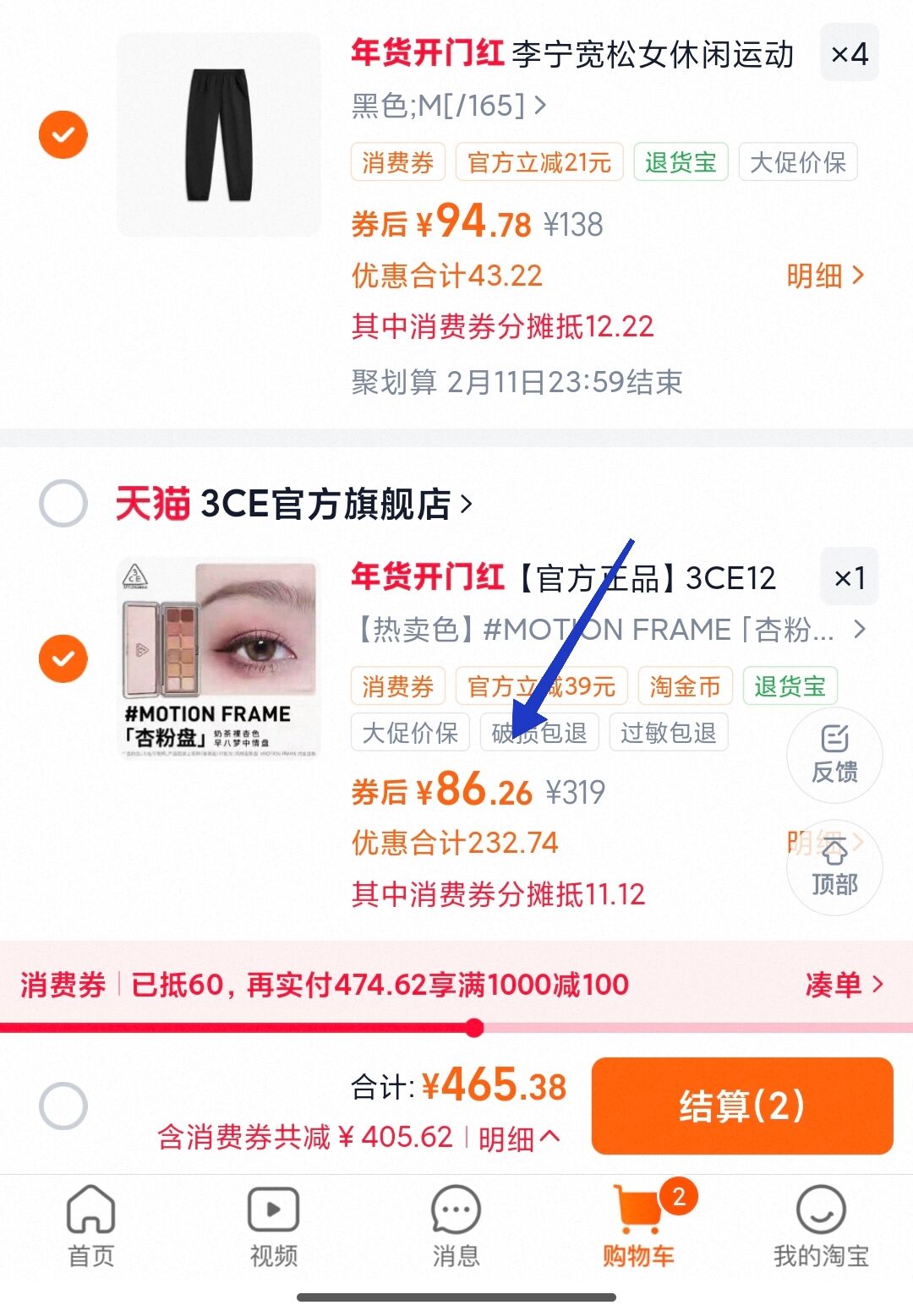Viewport: 913px width, 1316px height.
Task: Check out with 结算(2)
Action: click(x=741, y=1106)
